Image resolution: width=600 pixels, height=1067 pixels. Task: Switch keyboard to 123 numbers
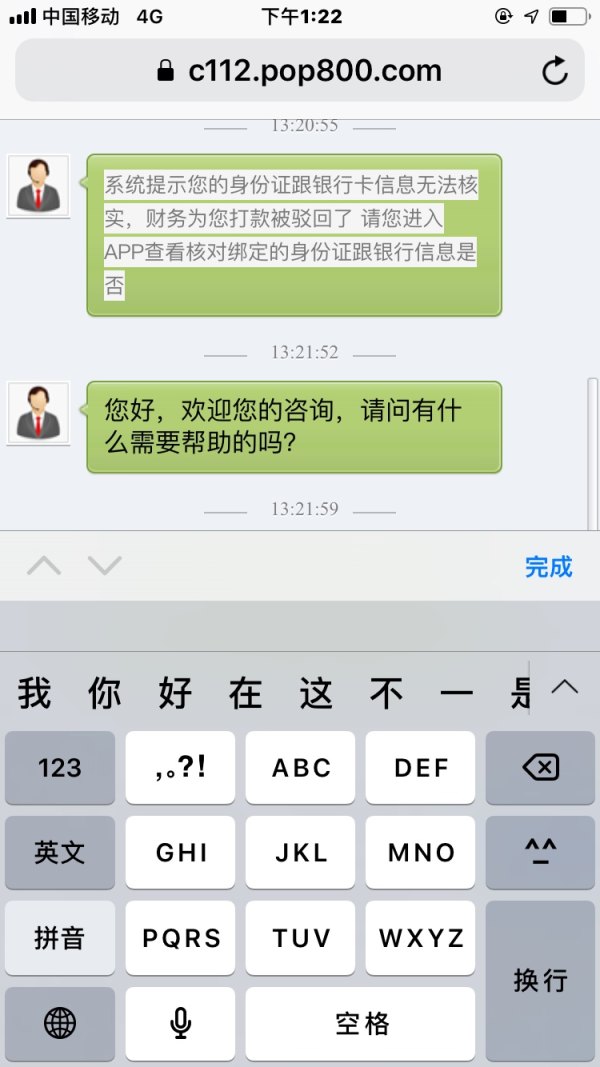click(x=60, y=768)
